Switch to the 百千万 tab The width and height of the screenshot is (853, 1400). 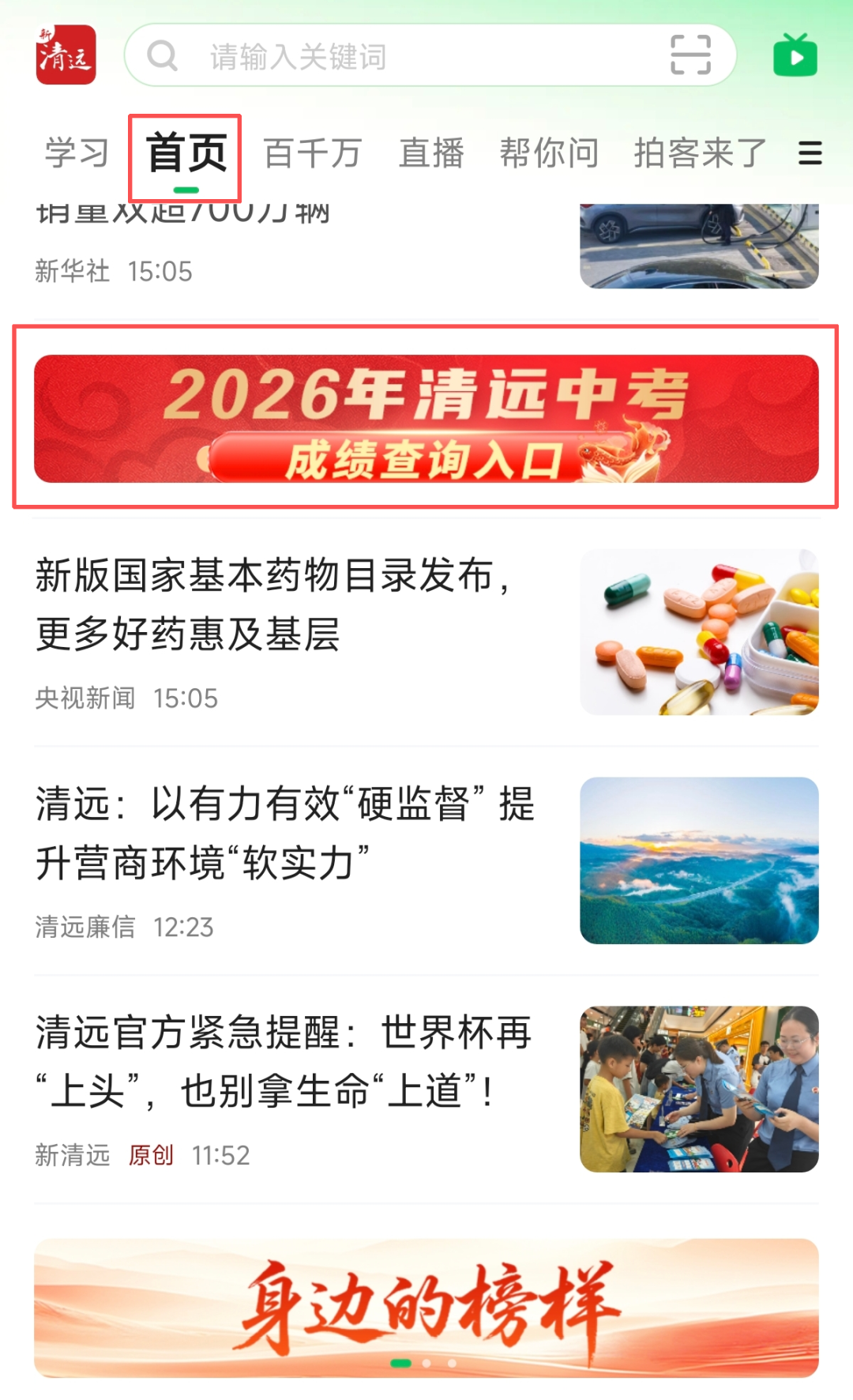pyautogui.click(x=313, y=153)
